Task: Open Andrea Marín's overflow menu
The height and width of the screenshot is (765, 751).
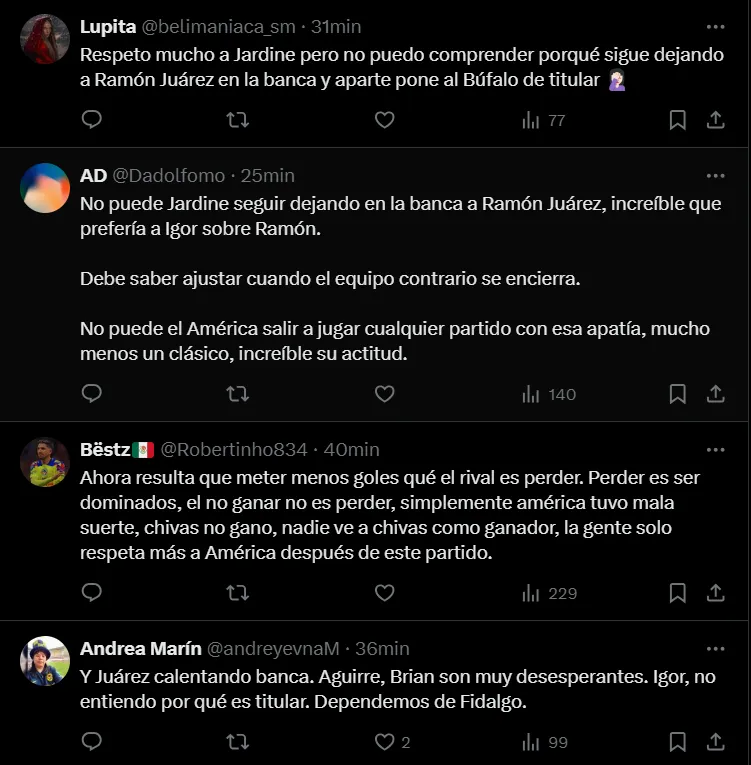Action: pos(715,648)
